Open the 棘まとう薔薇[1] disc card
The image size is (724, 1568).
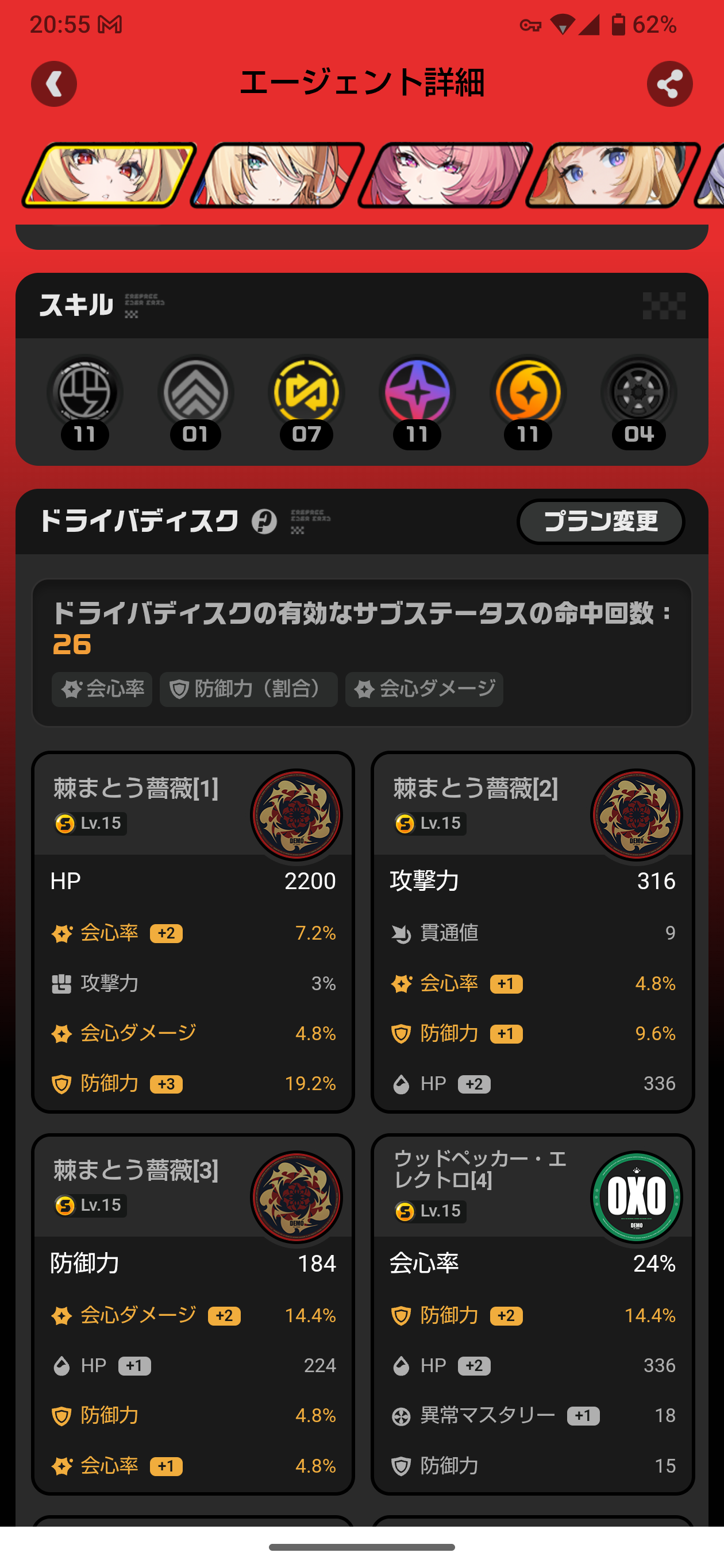pos(193,932)
